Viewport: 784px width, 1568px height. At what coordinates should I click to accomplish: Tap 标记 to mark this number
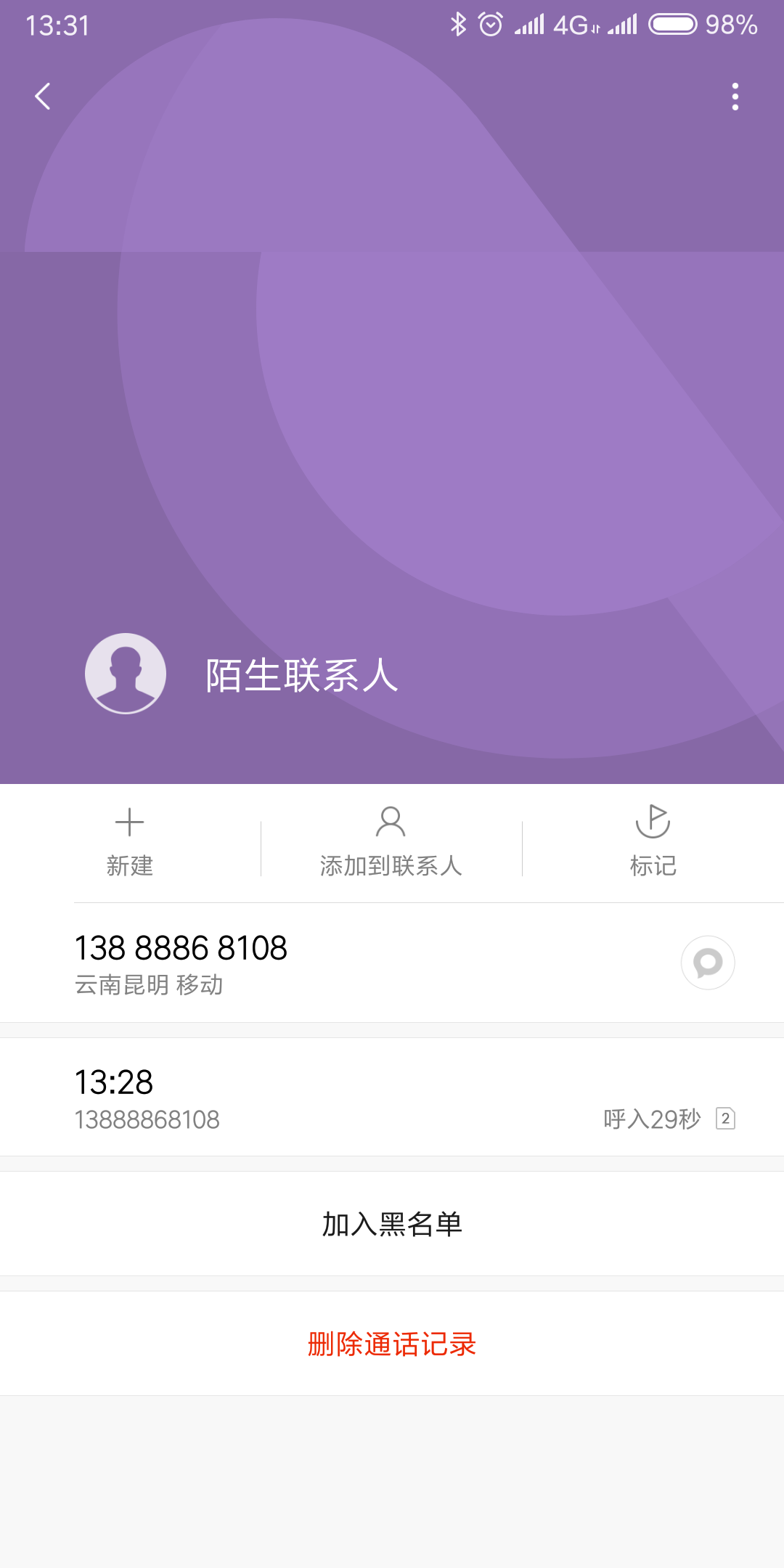[x=653, y=842]
